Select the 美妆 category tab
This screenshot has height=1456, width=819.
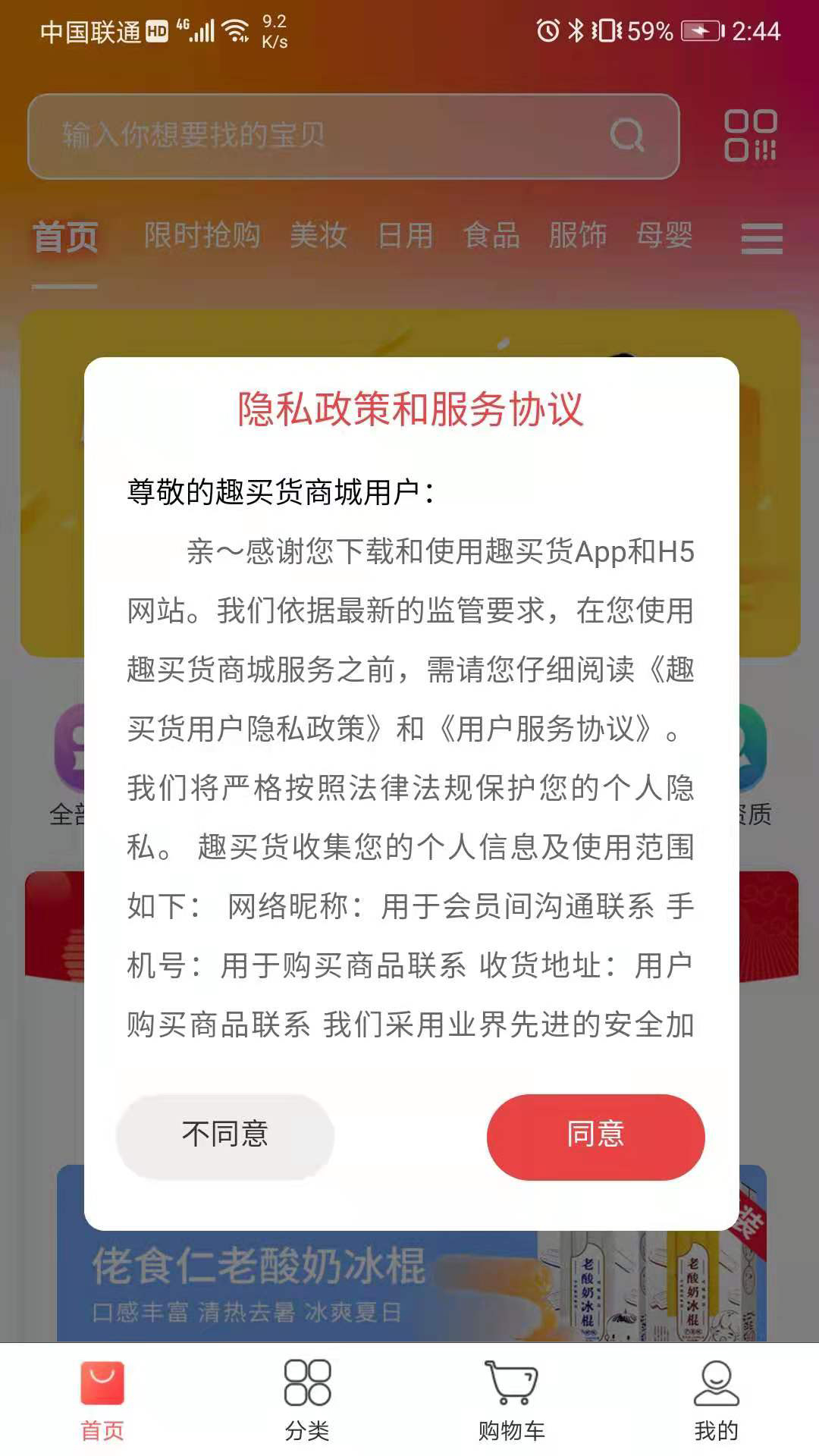tap(319, 237)
